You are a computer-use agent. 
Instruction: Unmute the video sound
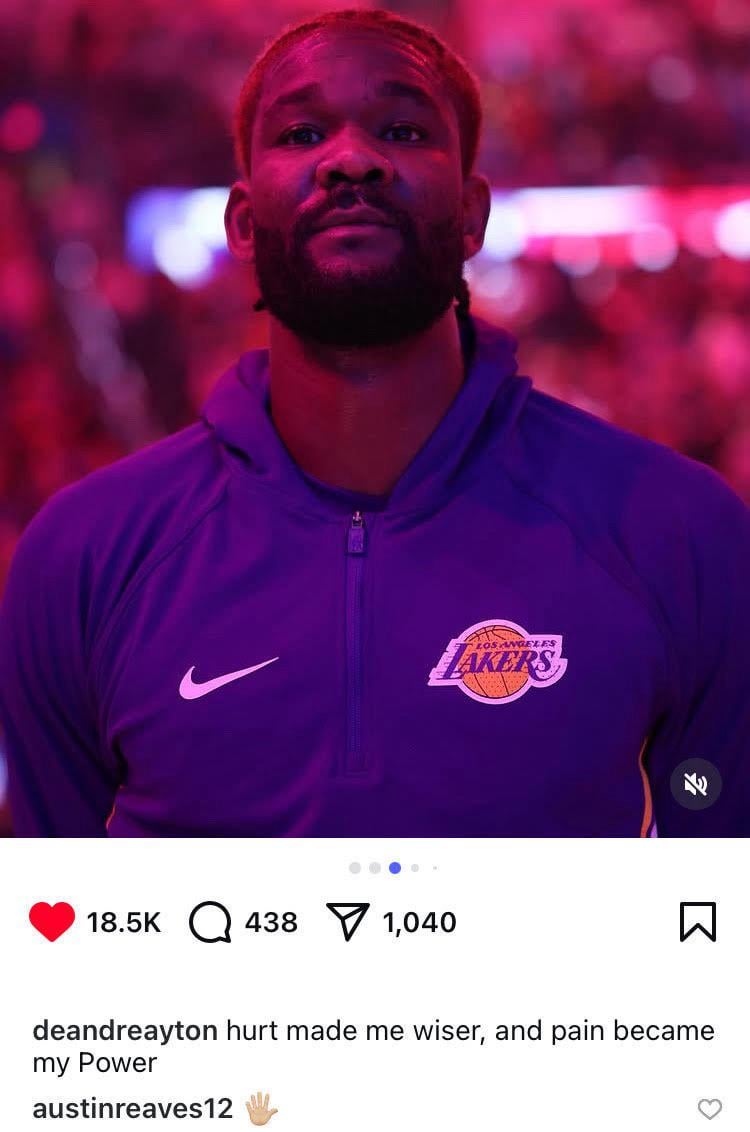pyautogui.click(x=695, y=783)
